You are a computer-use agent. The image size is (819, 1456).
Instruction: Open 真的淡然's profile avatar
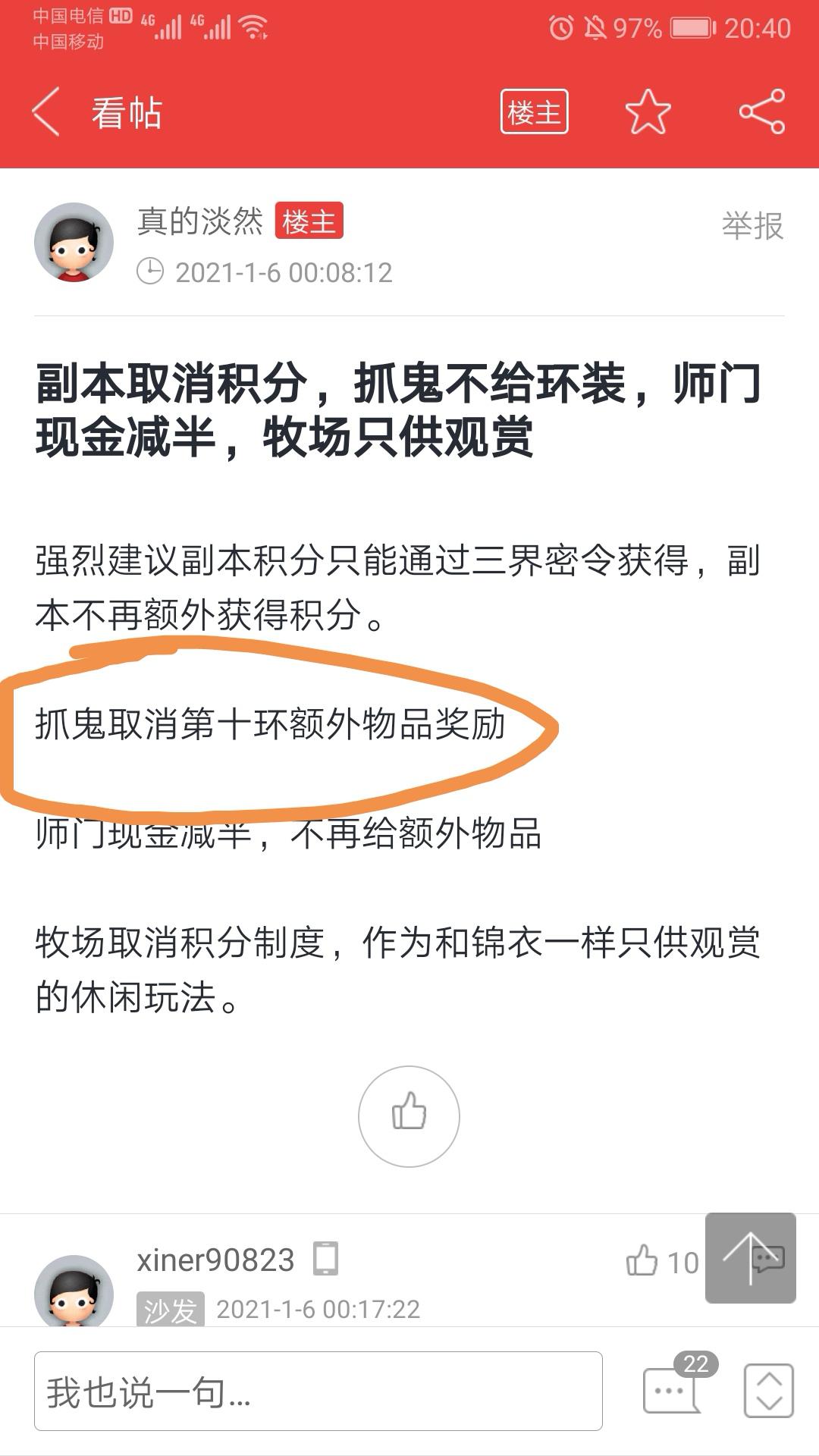tap(74, 242)
